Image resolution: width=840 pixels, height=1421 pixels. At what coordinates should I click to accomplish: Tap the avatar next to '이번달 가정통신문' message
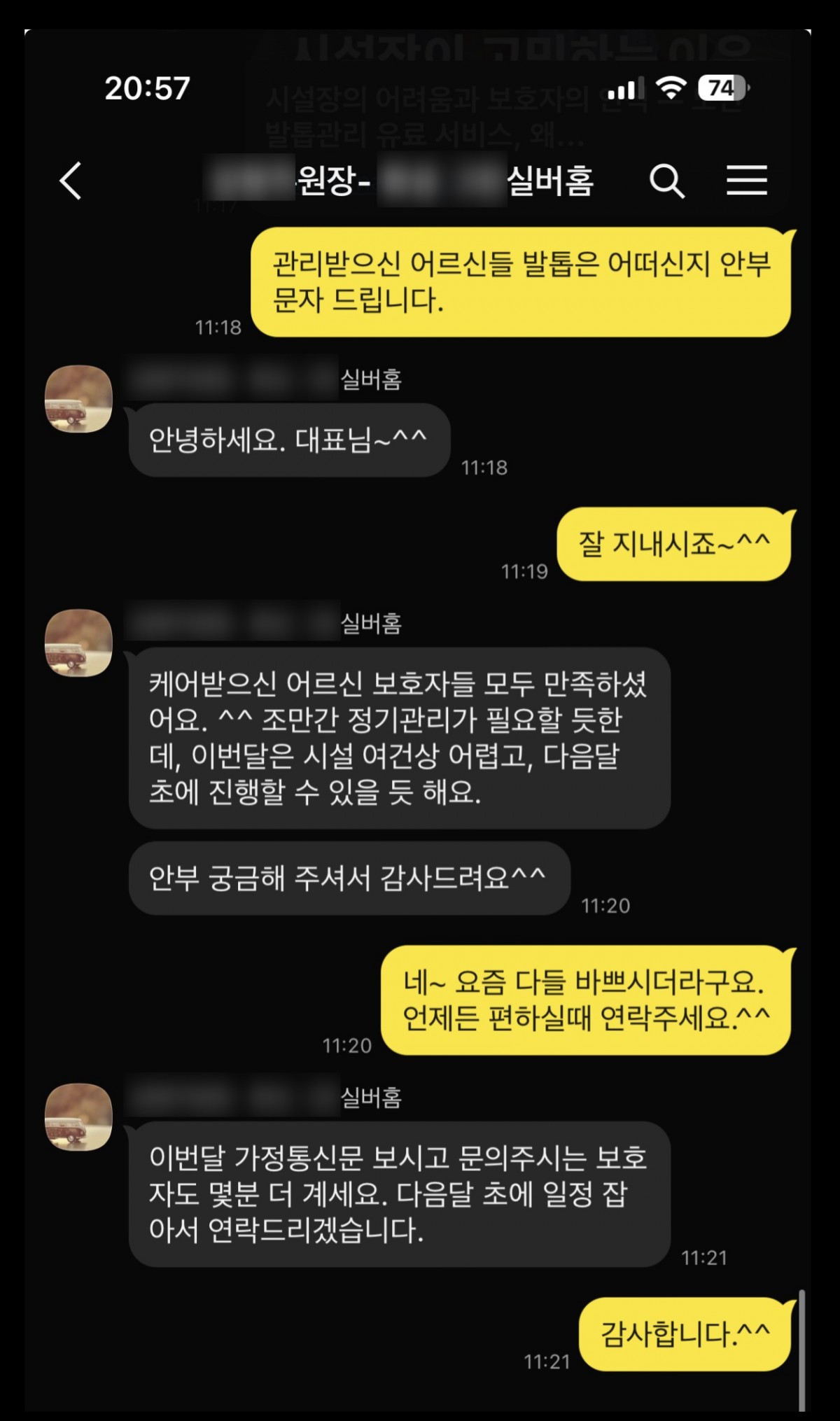click(x=78, y=1116)
